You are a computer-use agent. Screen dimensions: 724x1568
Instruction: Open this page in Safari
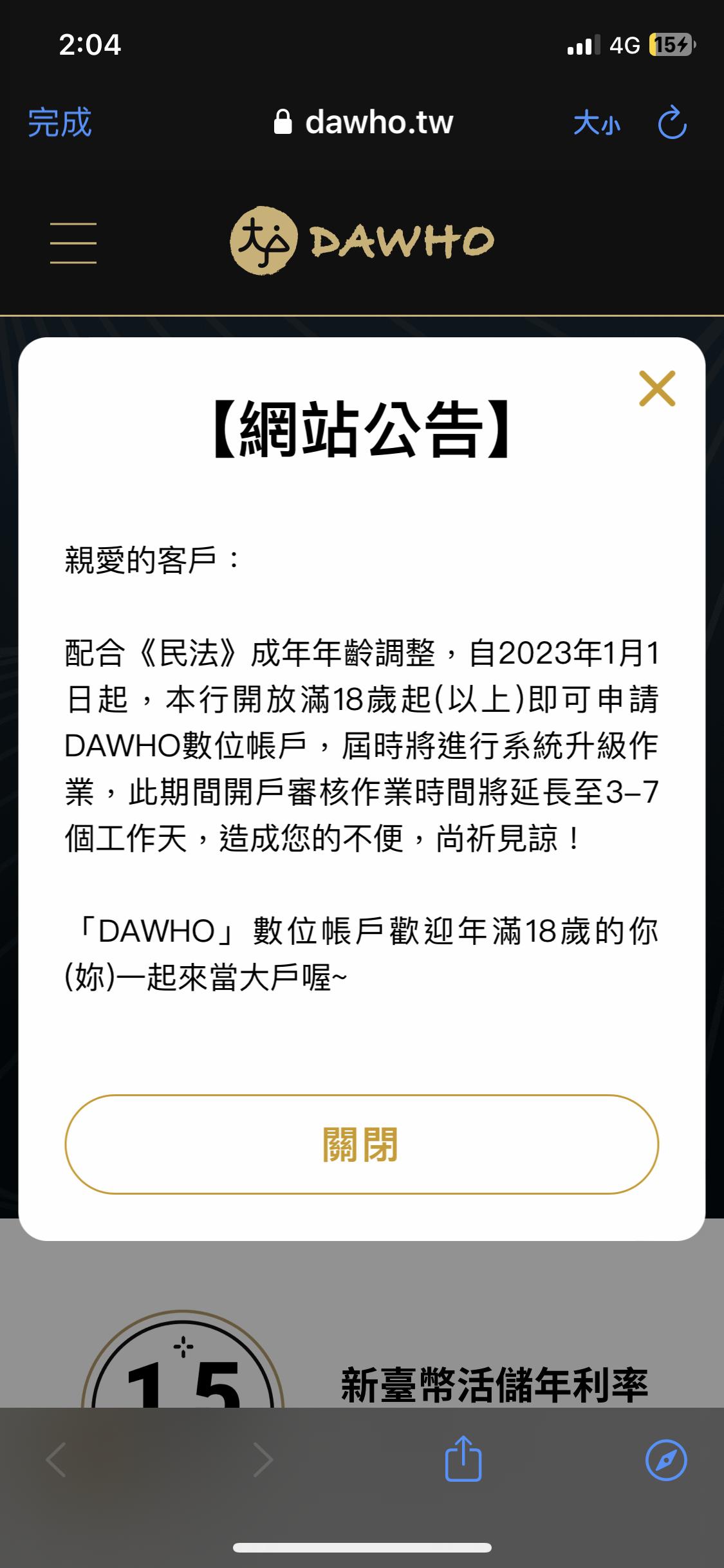[x=666, y=1459]
